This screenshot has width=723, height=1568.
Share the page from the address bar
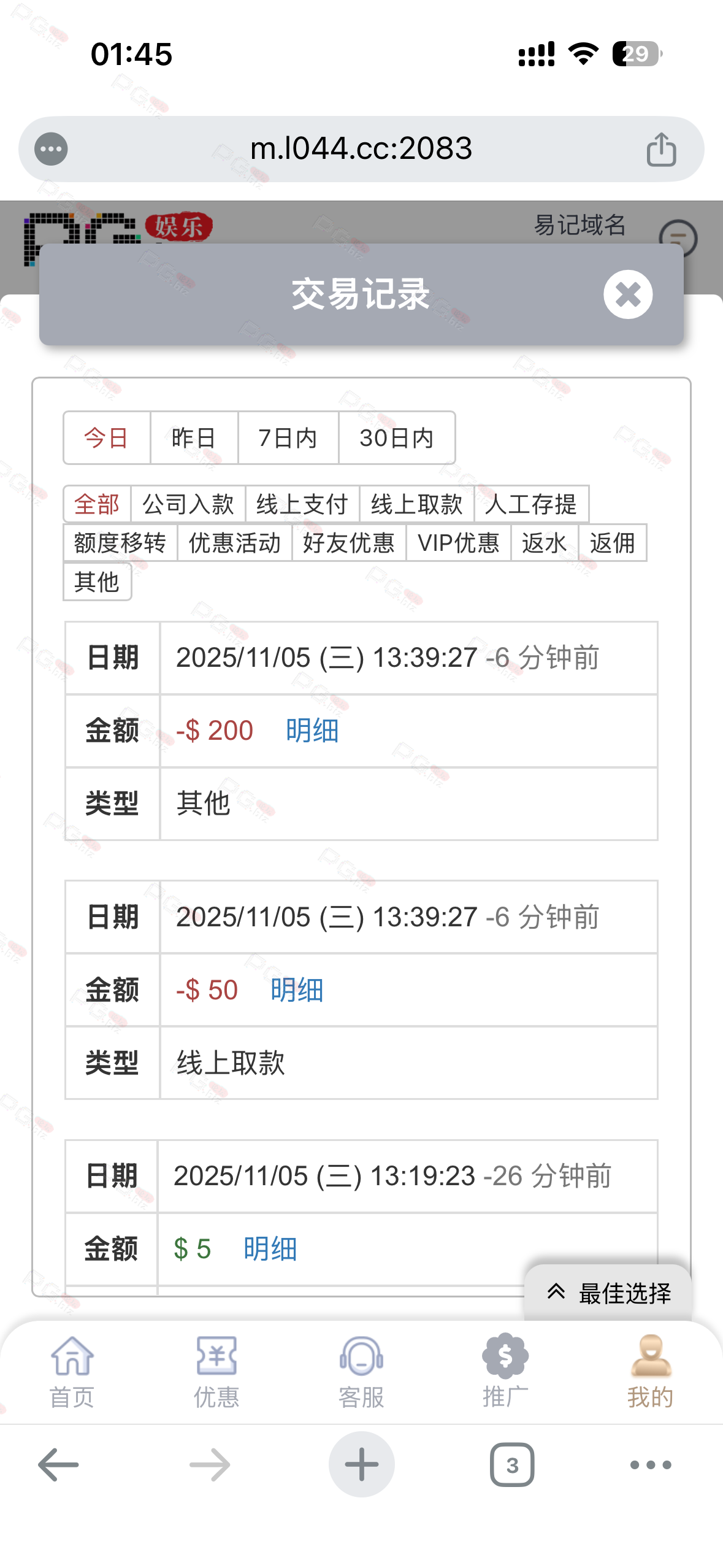point(661,149)
